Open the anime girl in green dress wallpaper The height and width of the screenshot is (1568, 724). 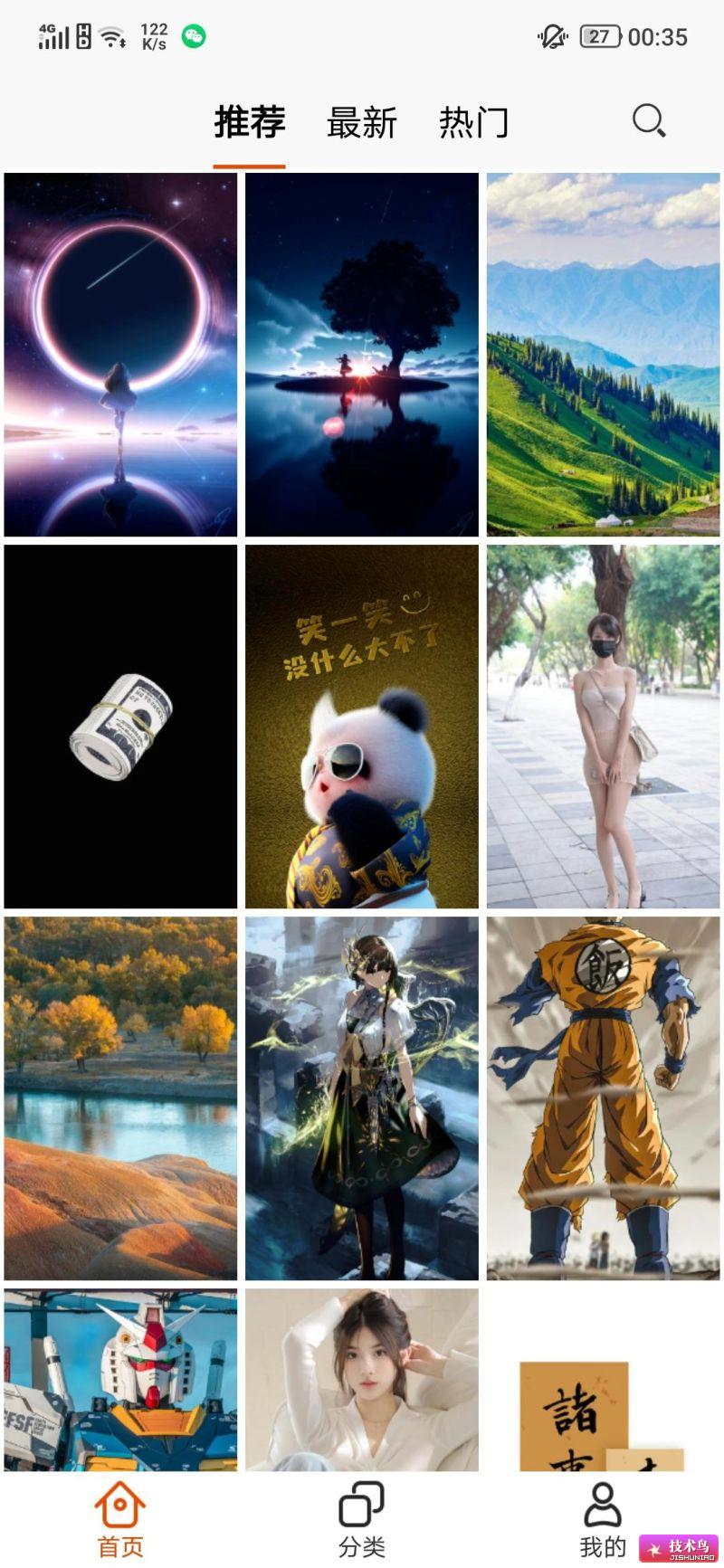[362, 1098]
